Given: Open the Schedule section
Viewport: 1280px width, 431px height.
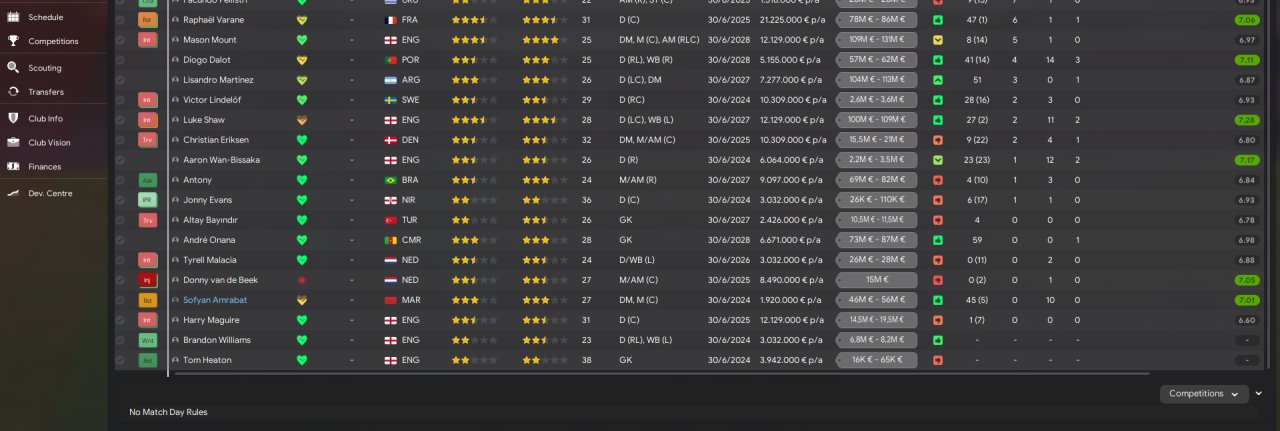Looking at the screenshot, I should coord(45,17).
